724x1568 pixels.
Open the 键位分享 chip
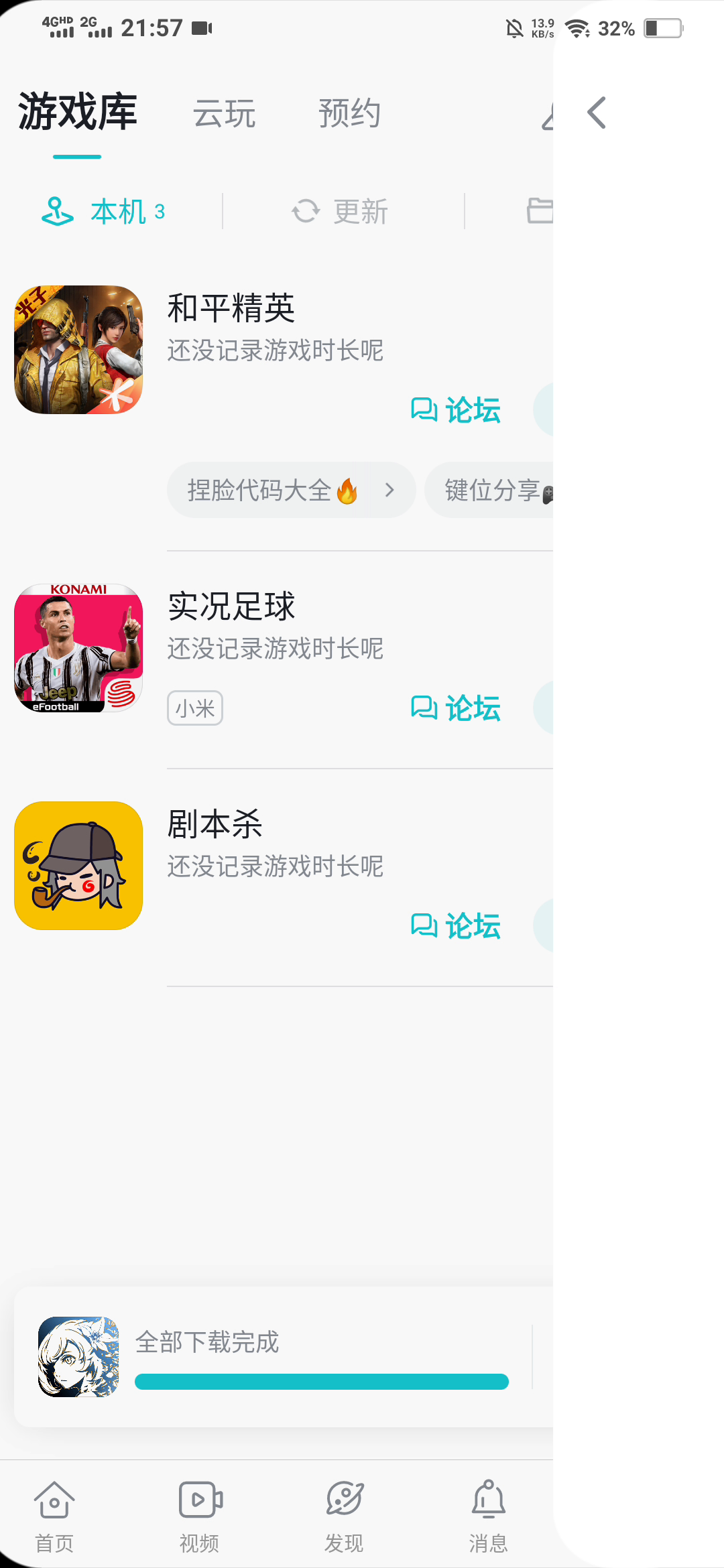point(489,490)
